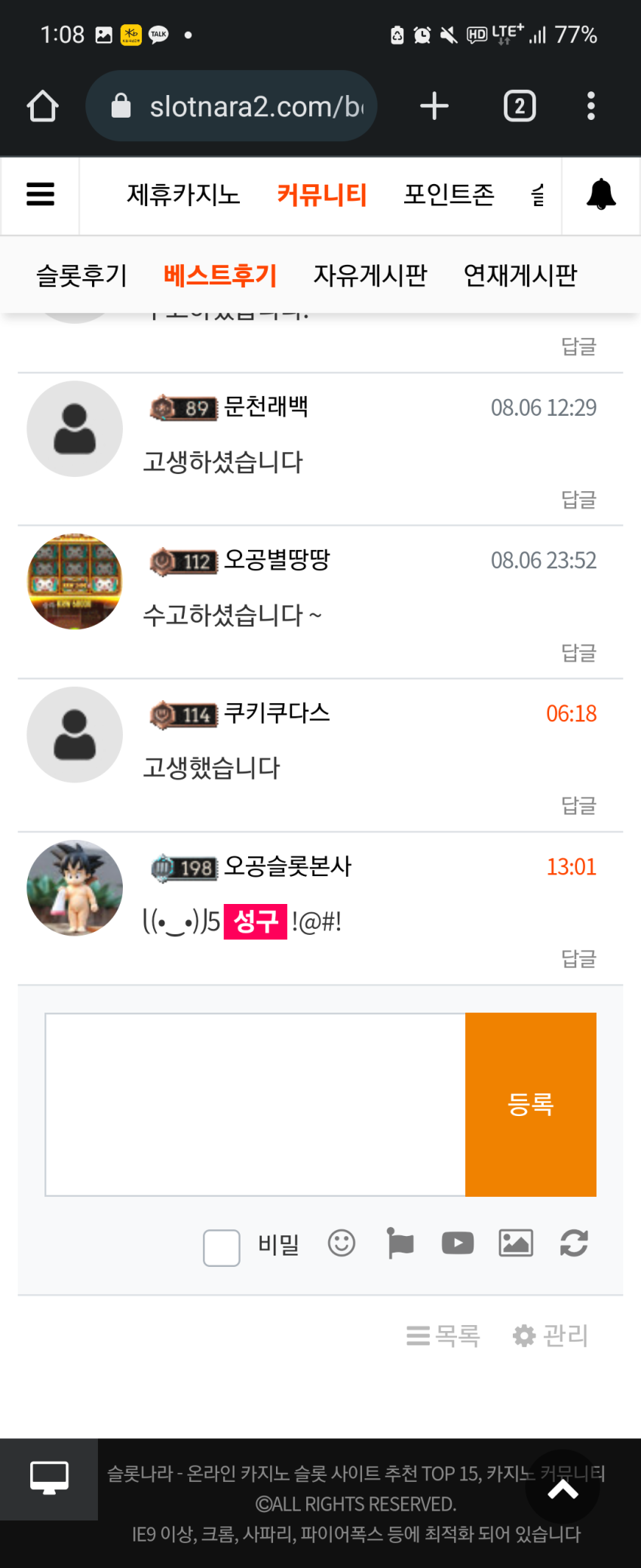Viewport: 641px width, 1568px height.
Task: Reply to 쿠키쿠다스's comment
Action: coord(578,806)
